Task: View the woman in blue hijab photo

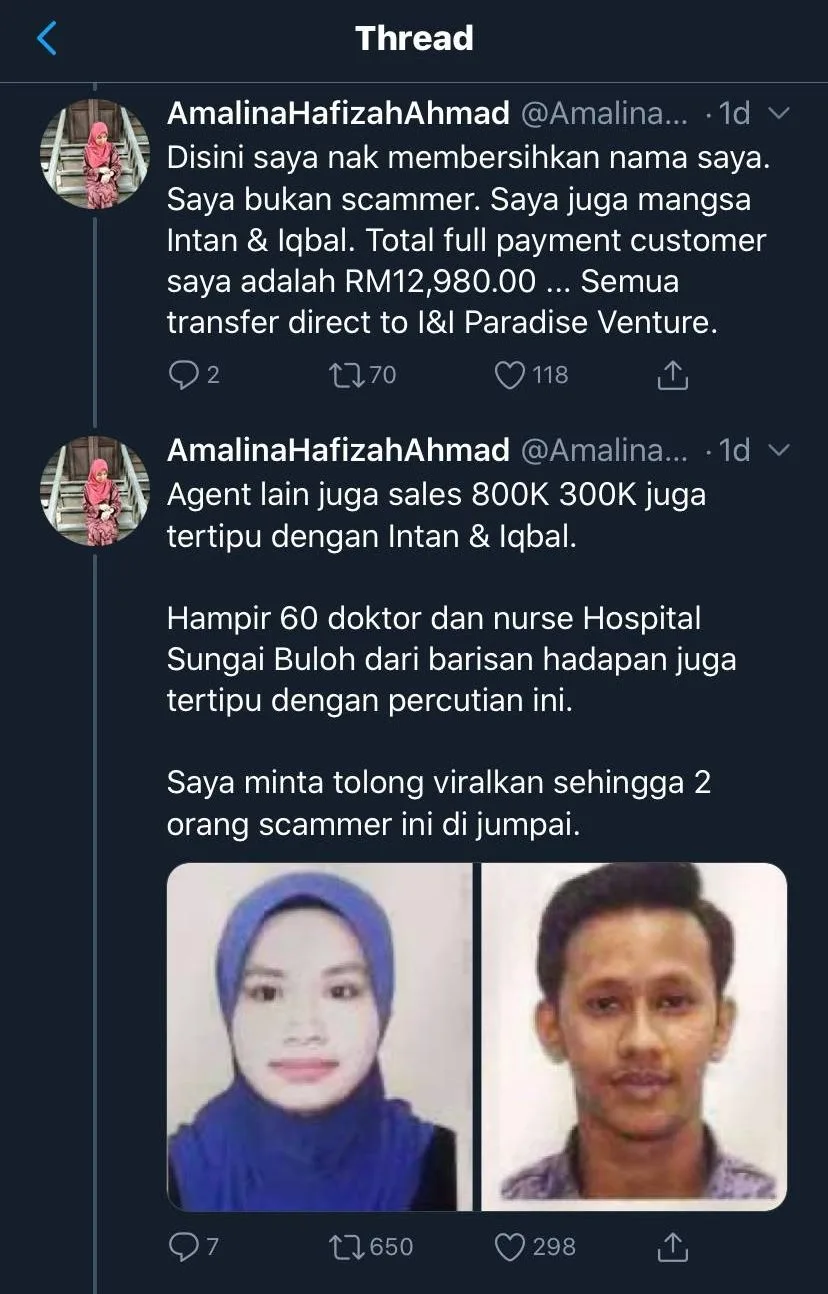Action: pyautogui.click(x=319, y=1036)
